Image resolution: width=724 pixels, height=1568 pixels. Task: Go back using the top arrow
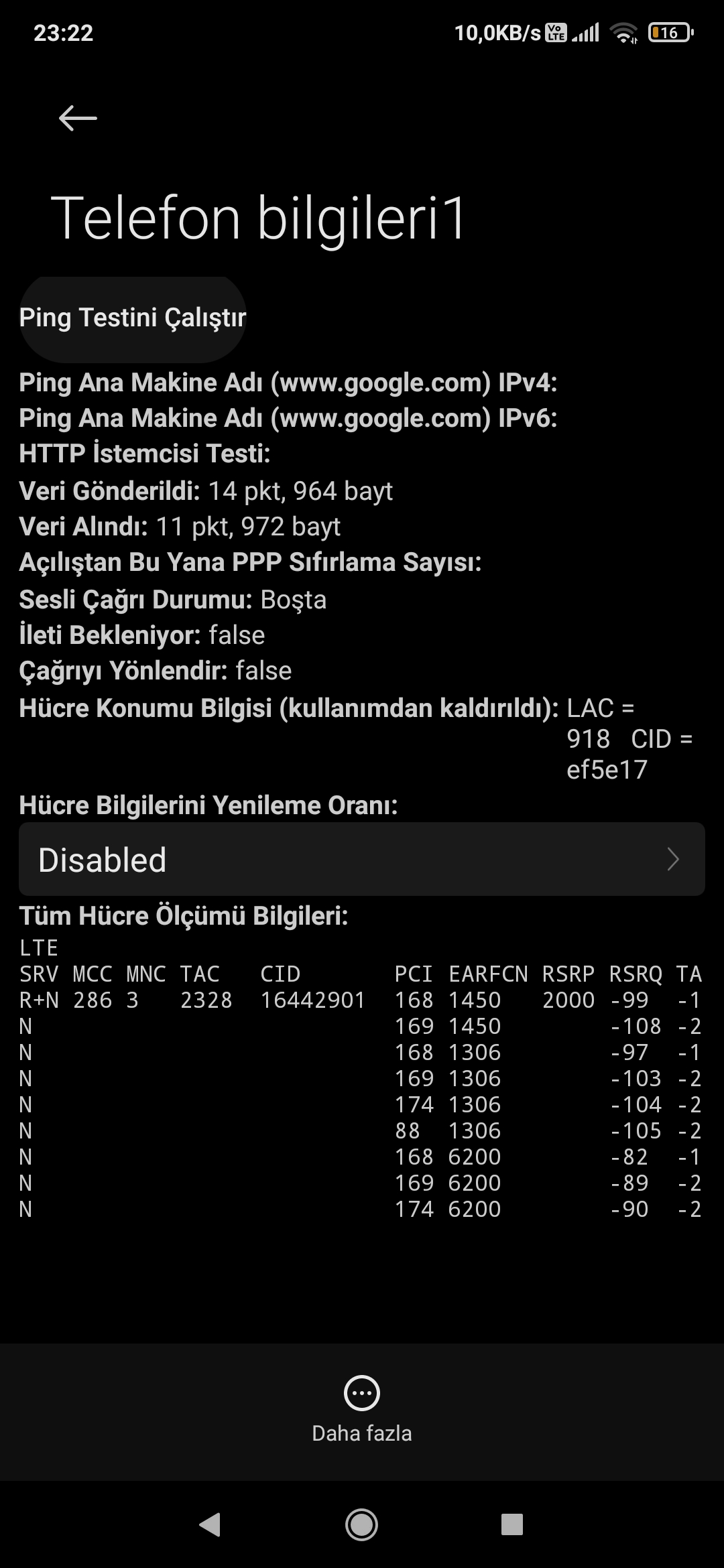(78, 119)
